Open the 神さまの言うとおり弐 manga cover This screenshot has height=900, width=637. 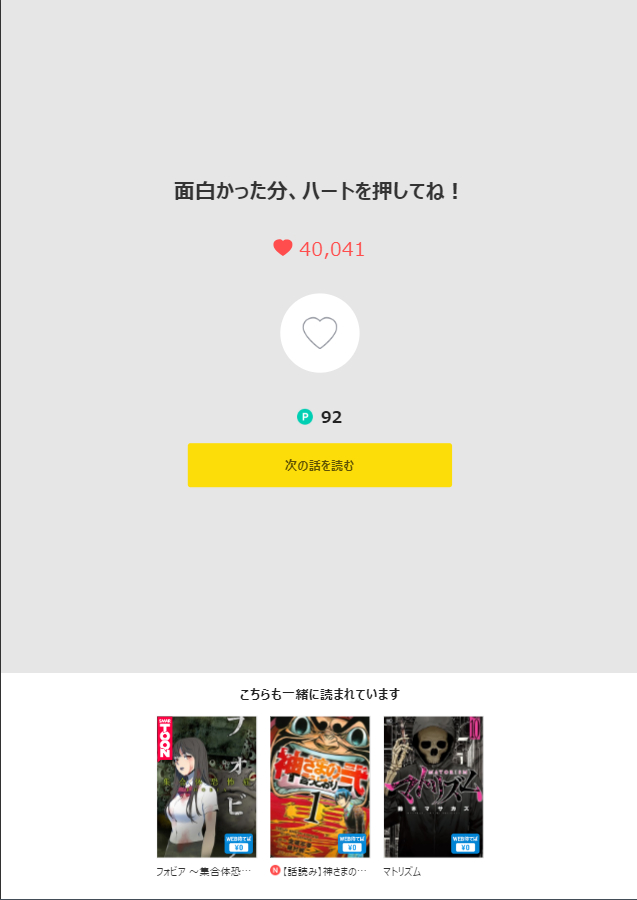pyautogui.click(x=320, y=786)
